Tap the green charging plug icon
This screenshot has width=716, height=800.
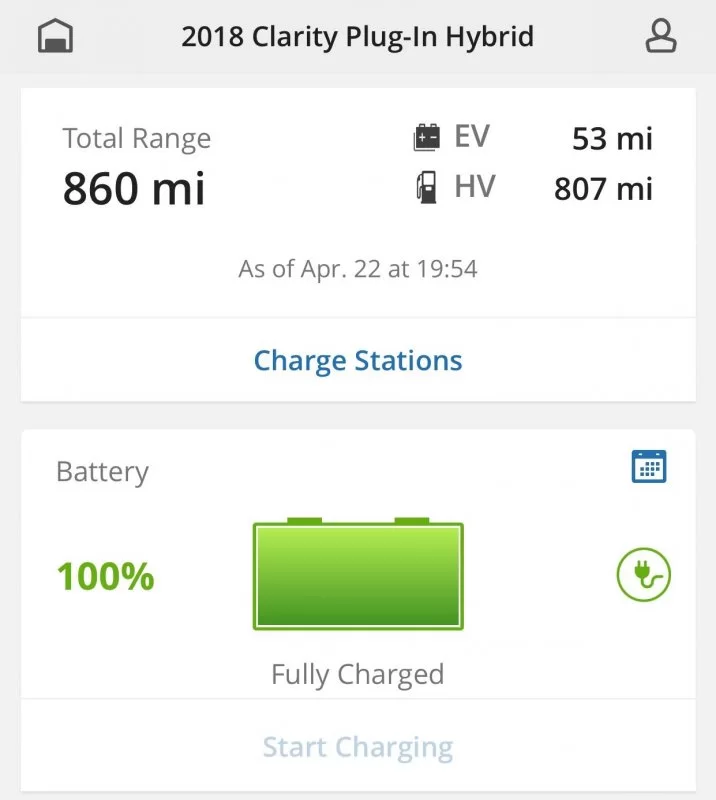[x=643, y=575]
